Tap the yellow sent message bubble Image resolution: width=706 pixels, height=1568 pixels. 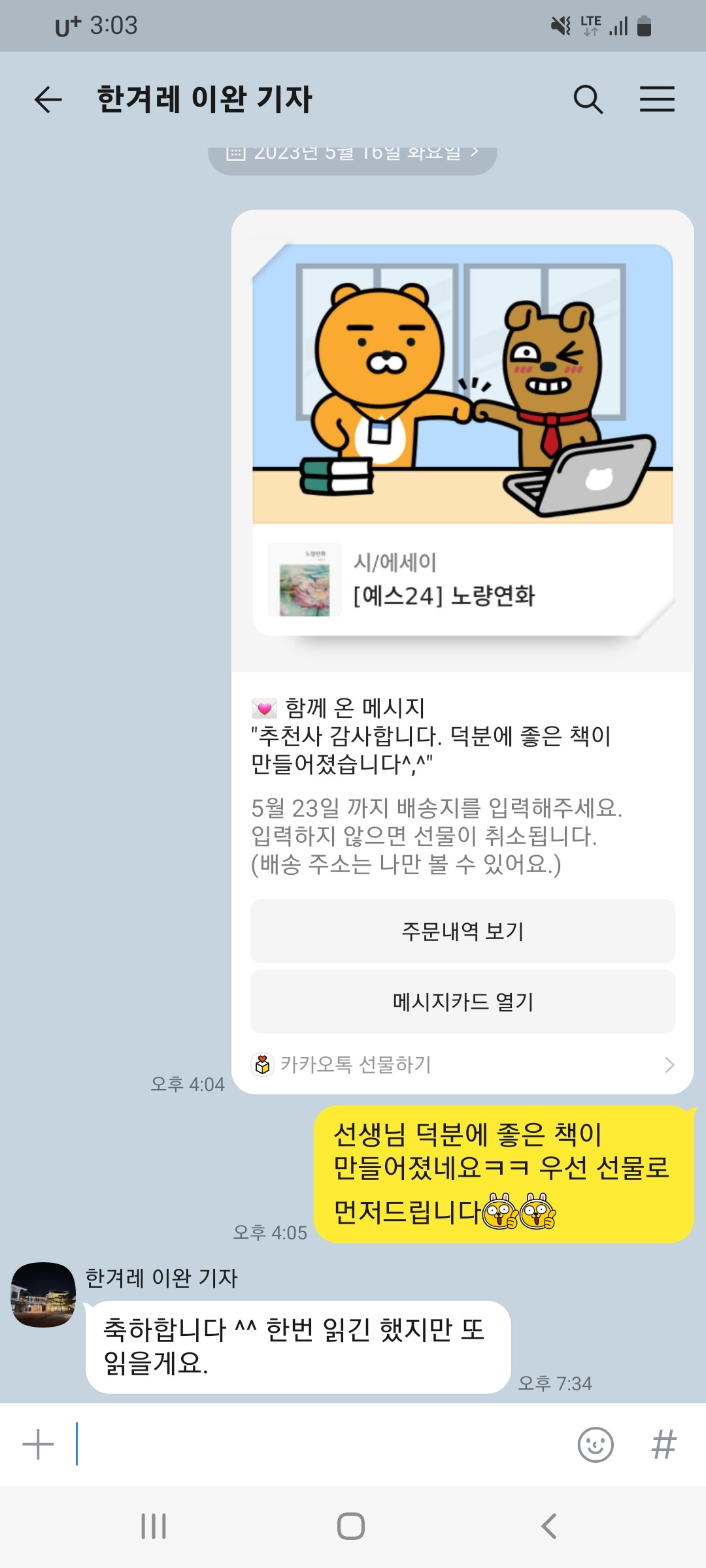503,1169
